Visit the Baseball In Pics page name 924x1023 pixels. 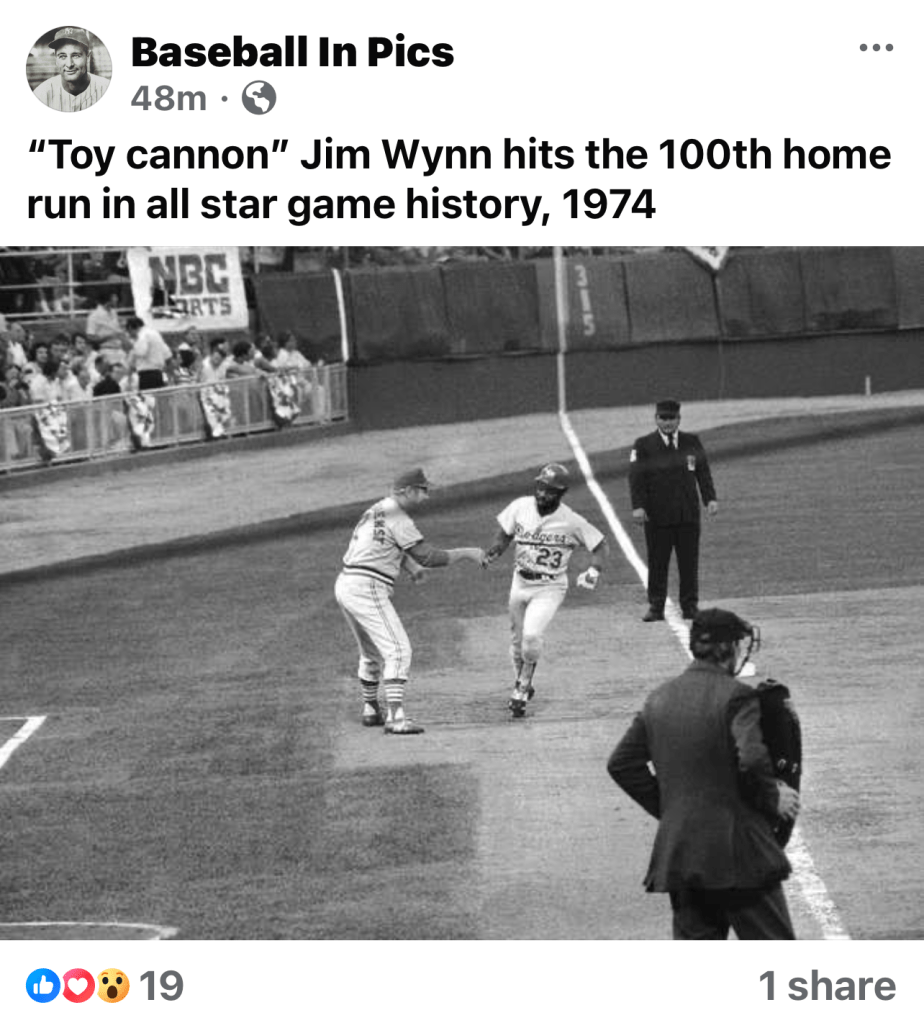point(292,52)
